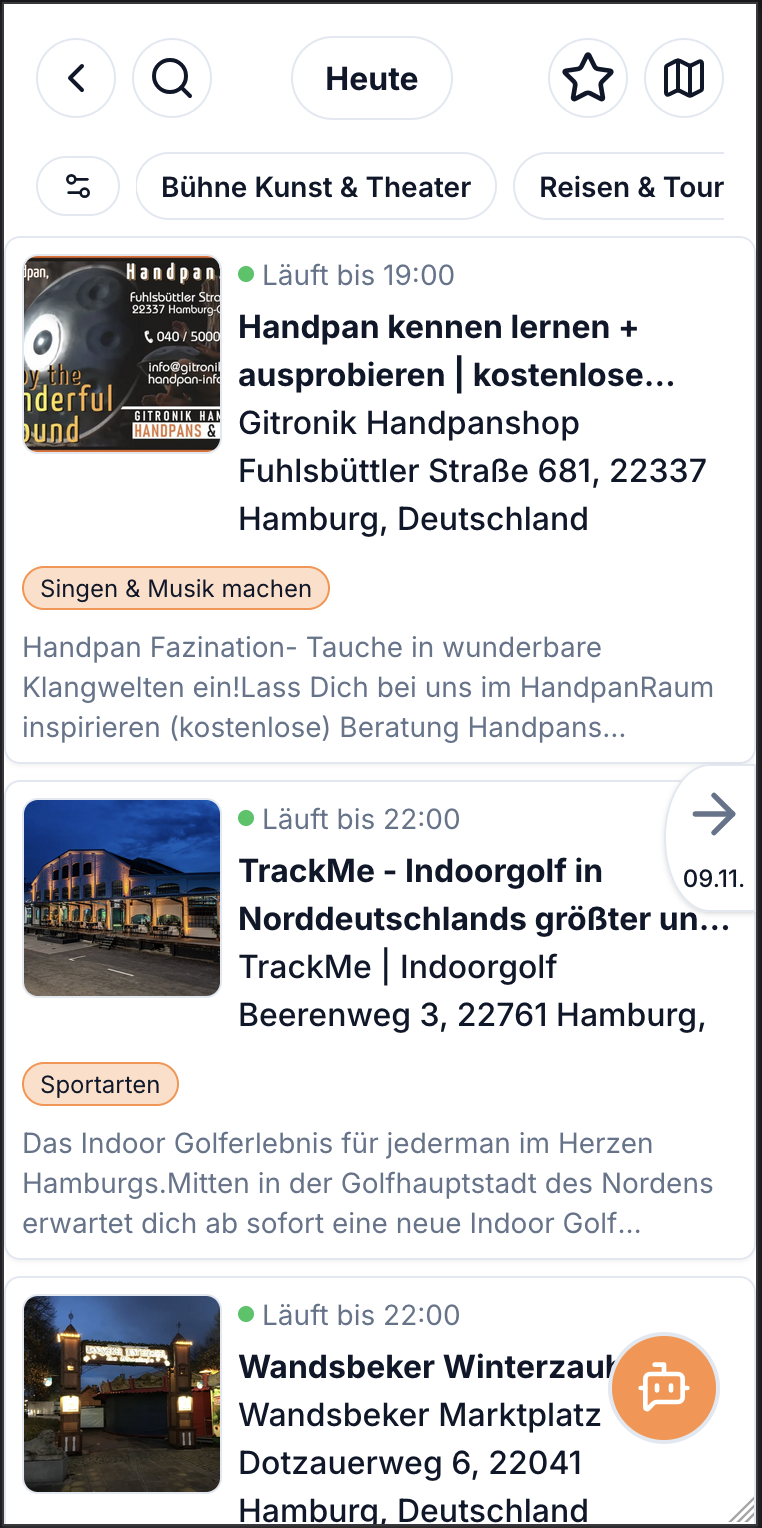
Task: Open the filter settings icon
Action: point(78,187)
